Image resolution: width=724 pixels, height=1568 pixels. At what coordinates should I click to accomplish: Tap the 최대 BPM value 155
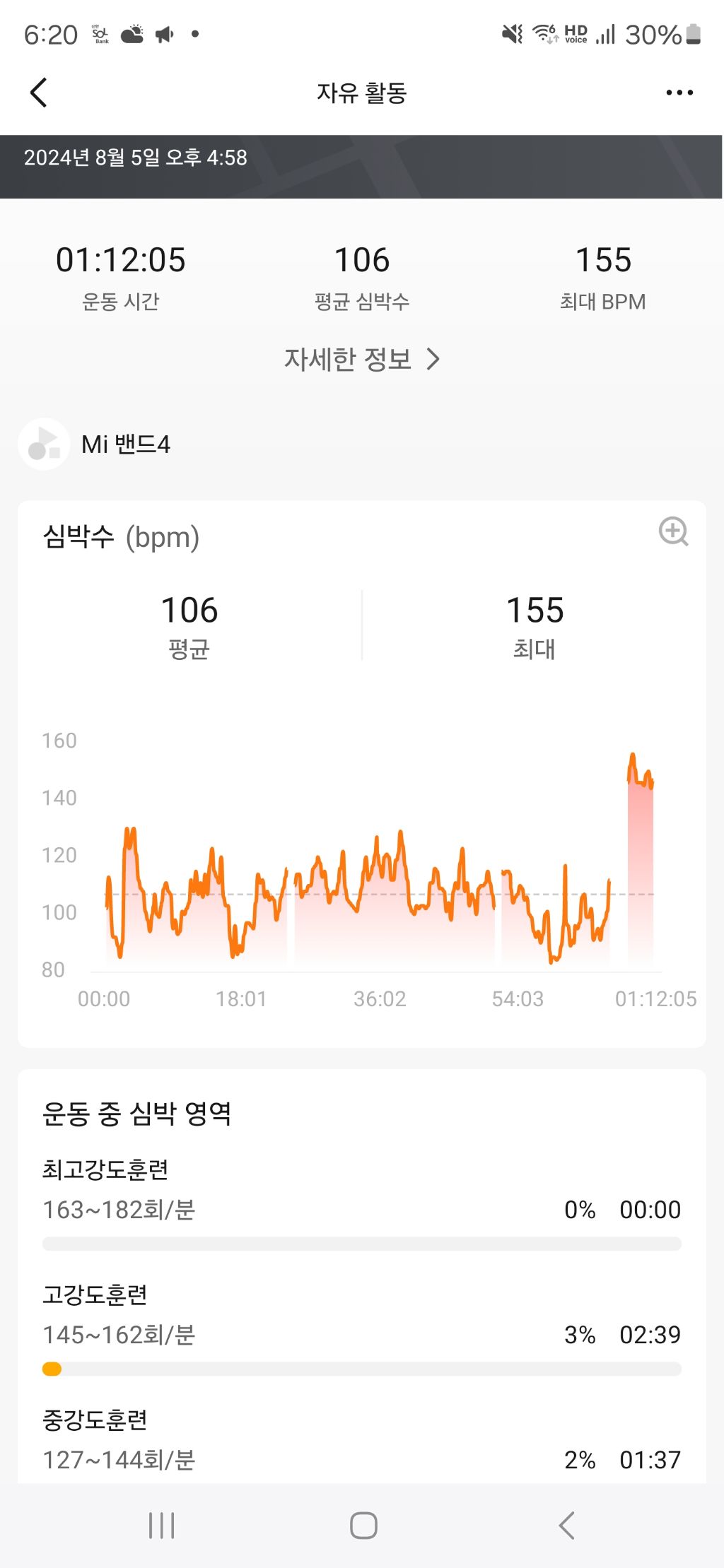pyautogui.click(x=605, y=260)
